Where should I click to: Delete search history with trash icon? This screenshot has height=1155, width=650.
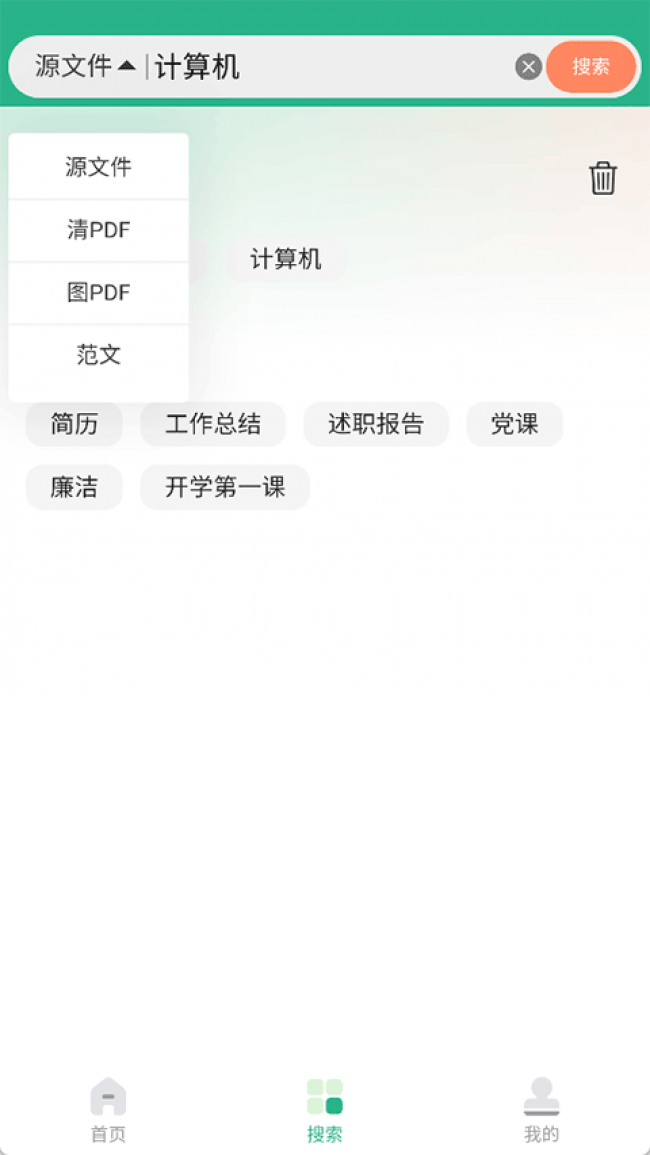[603, 178]
